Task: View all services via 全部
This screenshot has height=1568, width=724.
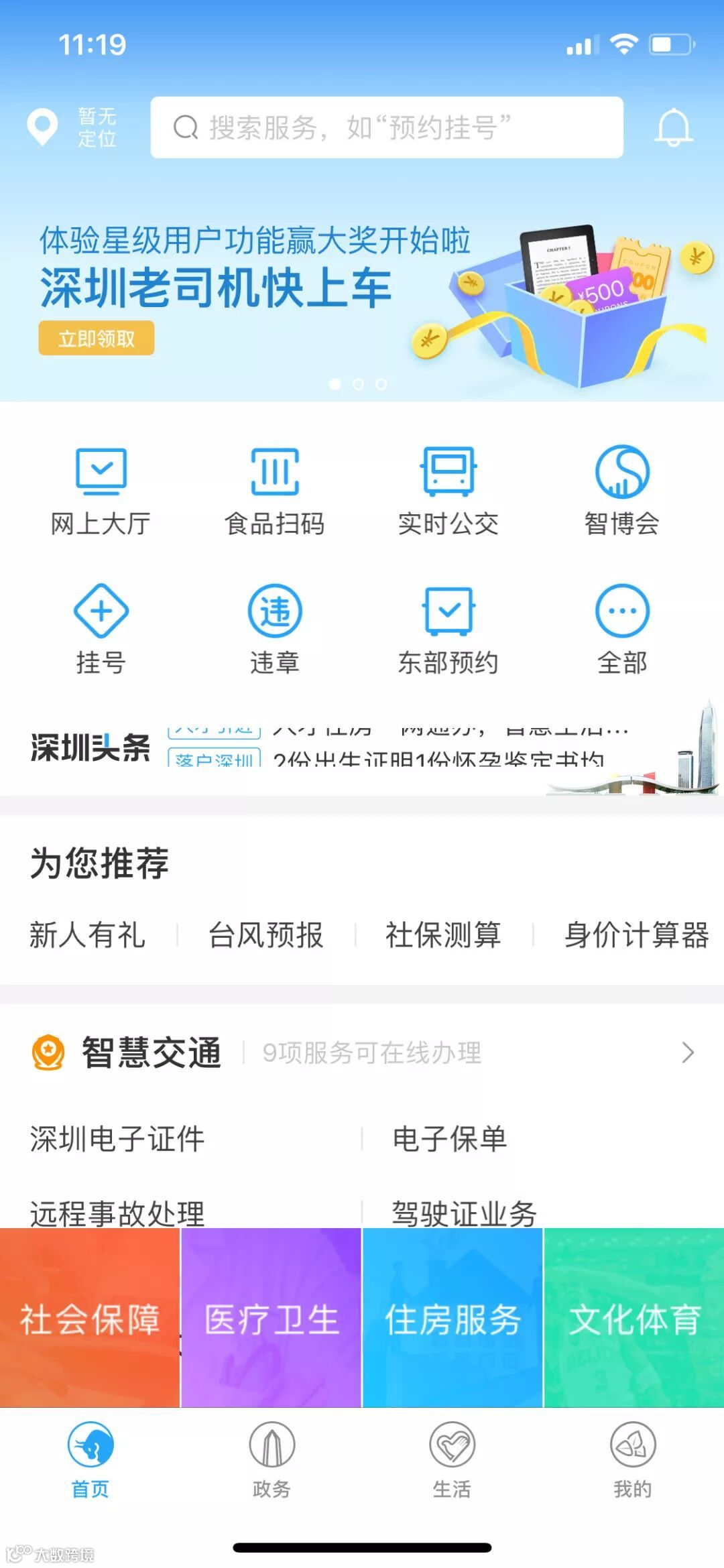Action: pyautogui.click(x=622, y=629)
